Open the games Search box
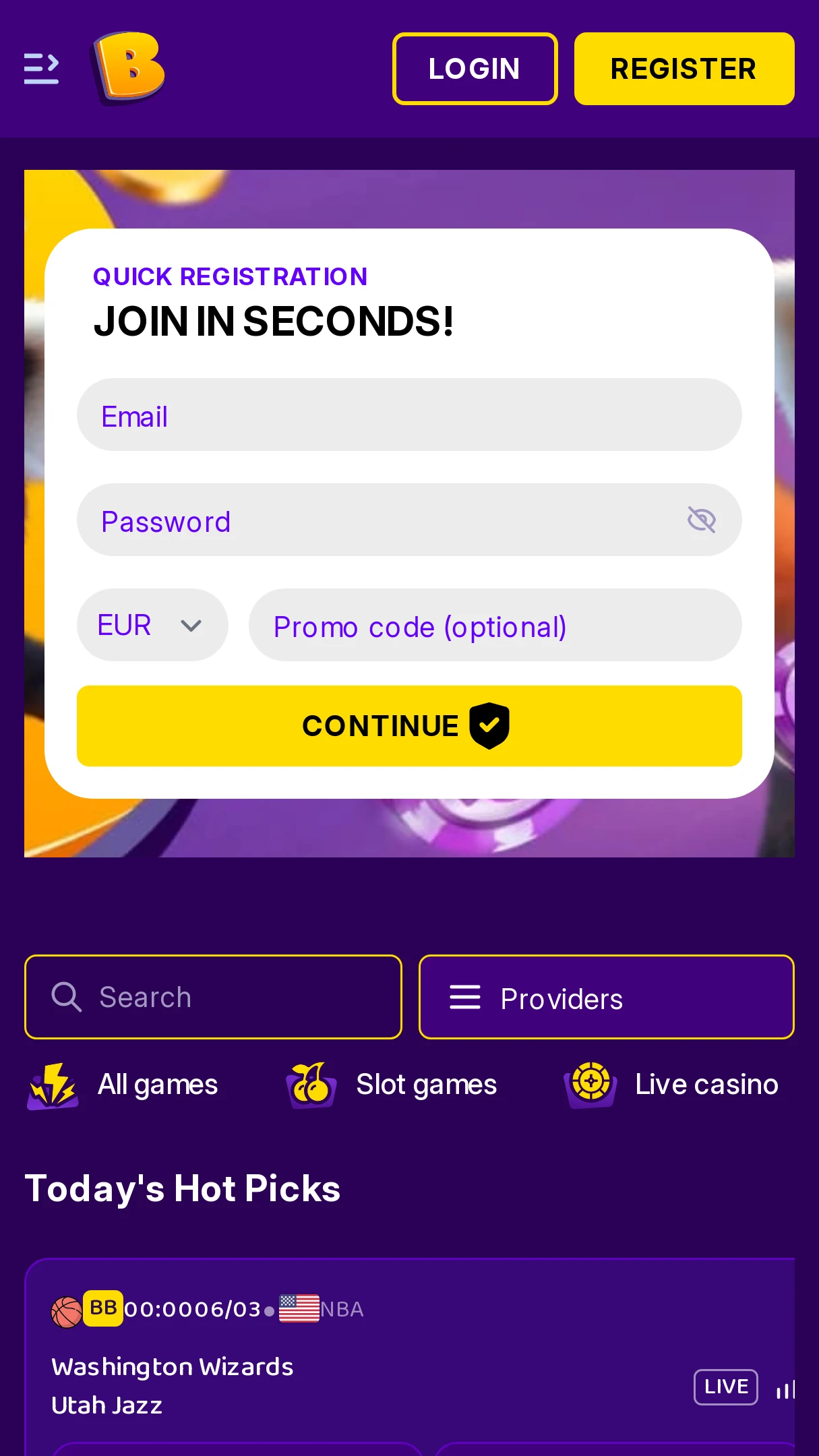Screen dimensions: 819x1456 (213, 997)
